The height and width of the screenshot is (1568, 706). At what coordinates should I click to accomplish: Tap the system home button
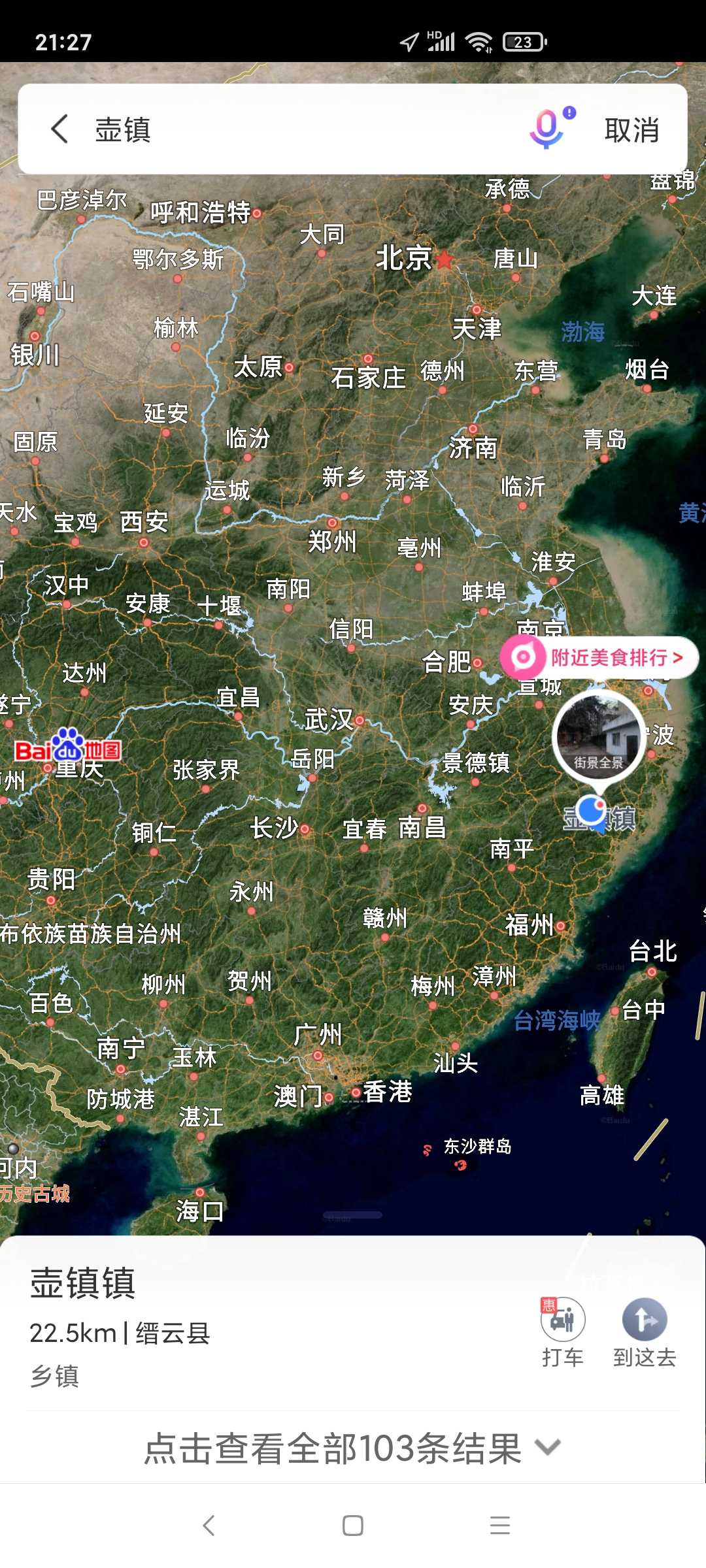coord(353,1526)
